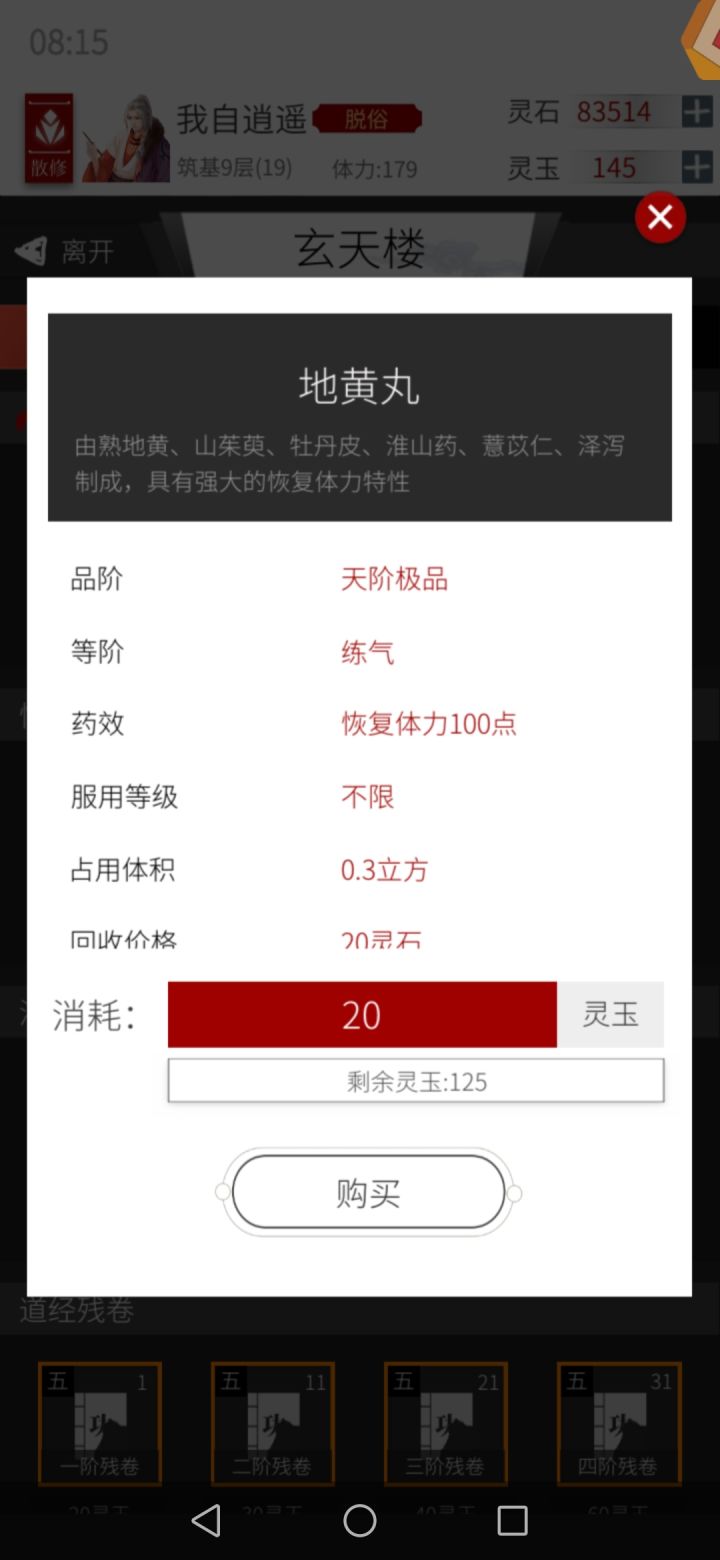Tap the Android back navigation arrow

tap(207, 1520)
